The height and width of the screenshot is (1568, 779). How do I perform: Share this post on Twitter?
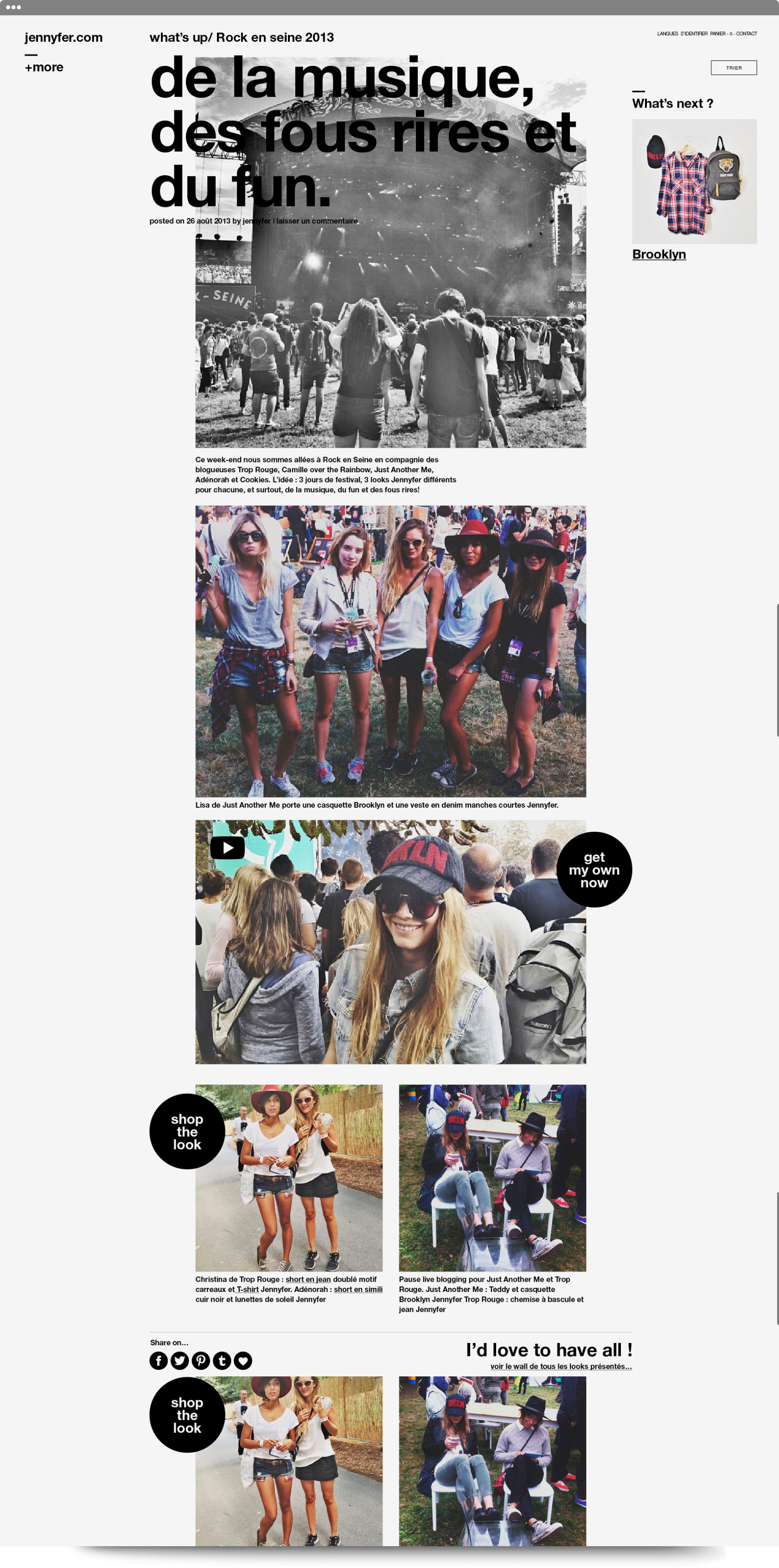179,1361
